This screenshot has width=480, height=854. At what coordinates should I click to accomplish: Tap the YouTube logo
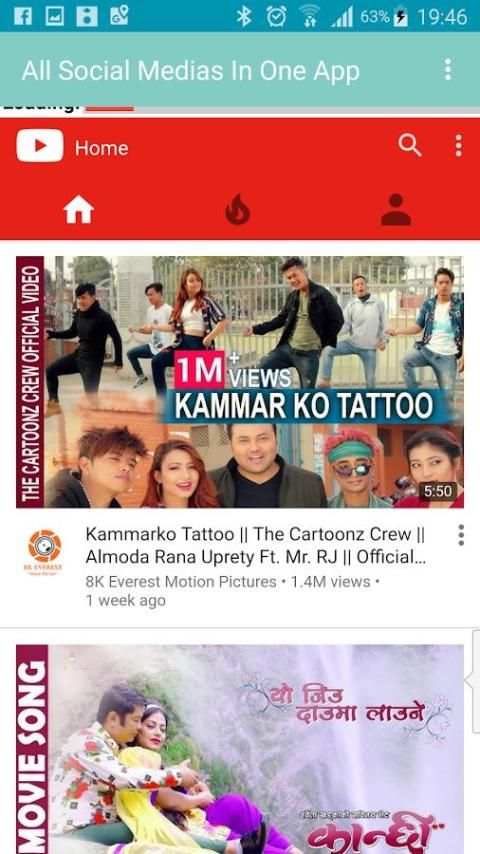point(40,146)
